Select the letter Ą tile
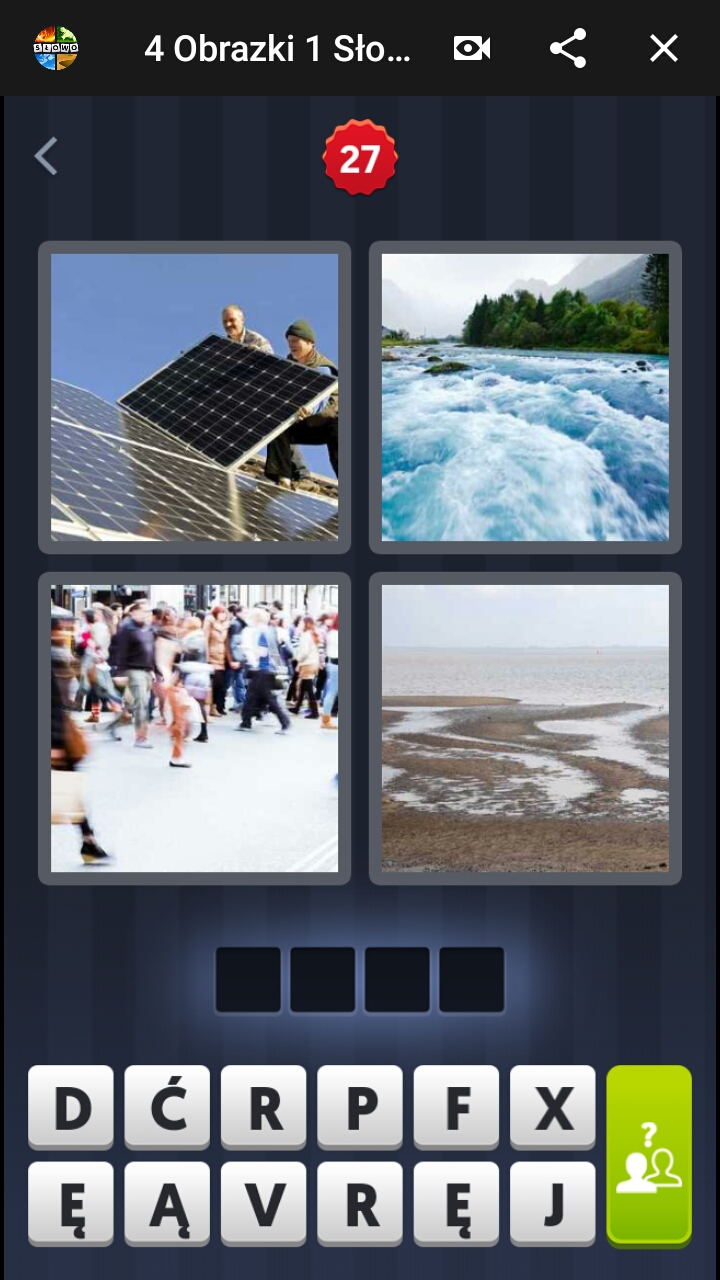The image size is (720, 1280). click(167, 1203)
